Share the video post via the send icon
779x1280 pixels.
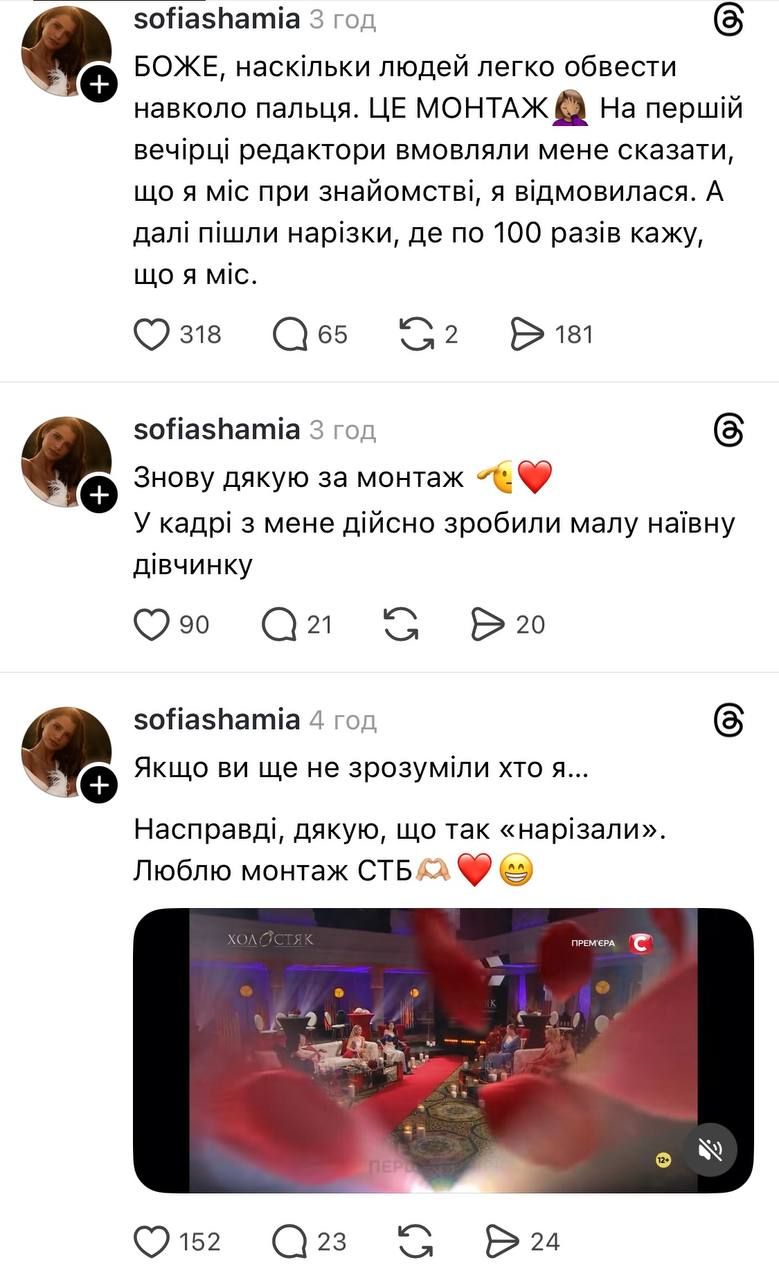pyautogui.click(x=487, y=1242)
